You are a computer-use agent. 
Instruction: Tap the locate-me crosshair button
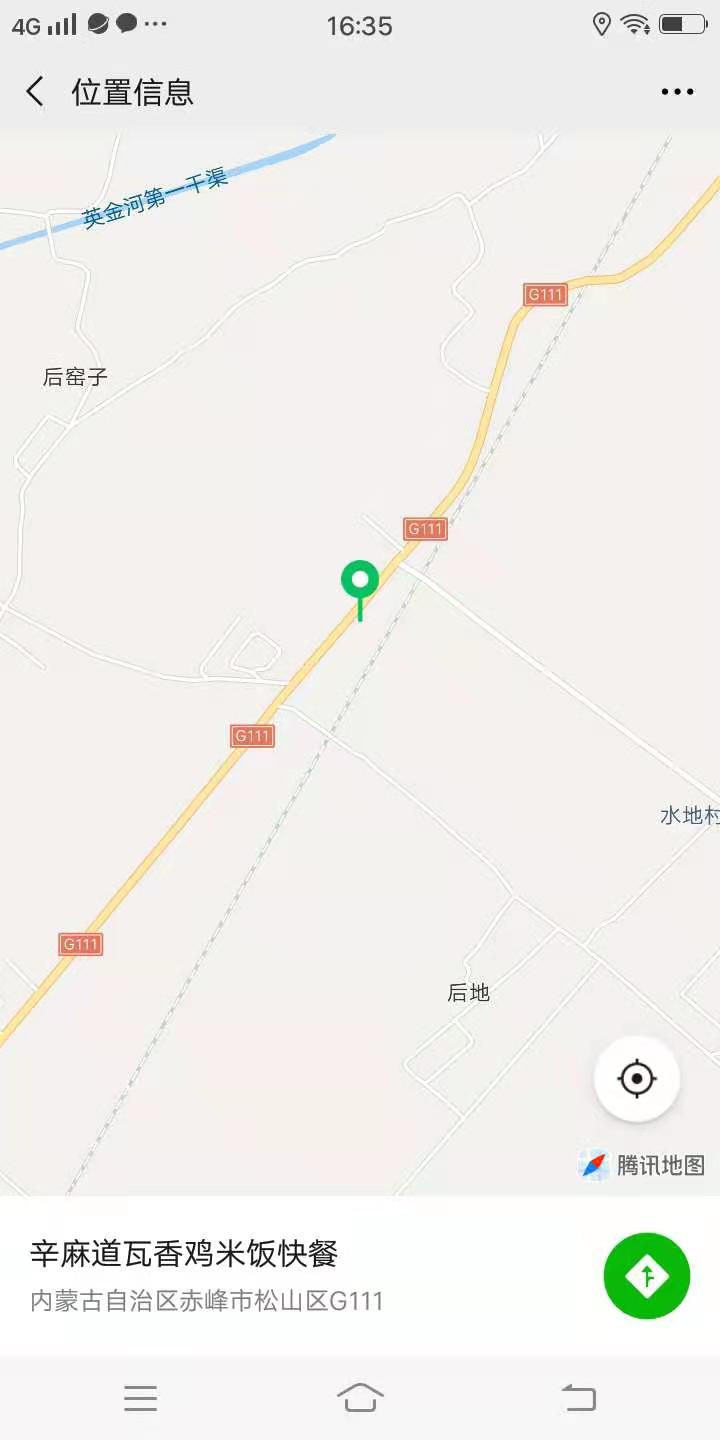click(x=637, y=1079)
